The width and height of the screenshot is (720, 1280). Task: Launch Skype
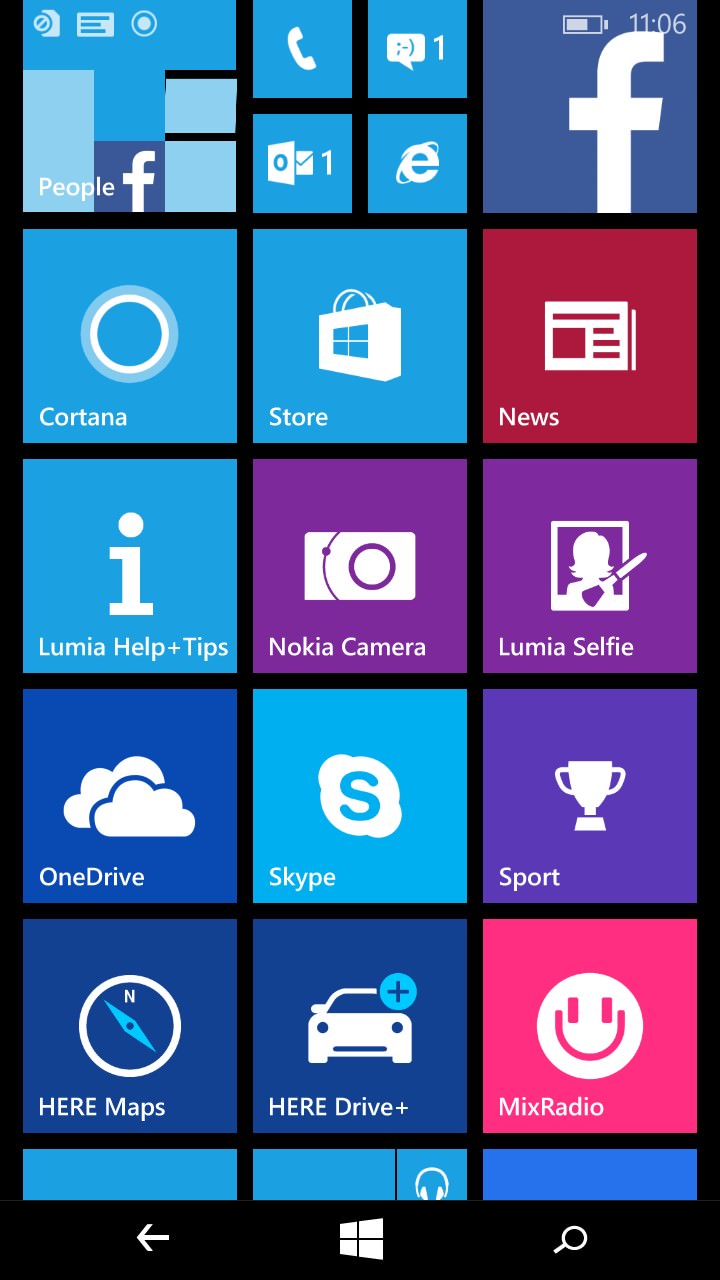pyautogui.click(x=360, y=796)
